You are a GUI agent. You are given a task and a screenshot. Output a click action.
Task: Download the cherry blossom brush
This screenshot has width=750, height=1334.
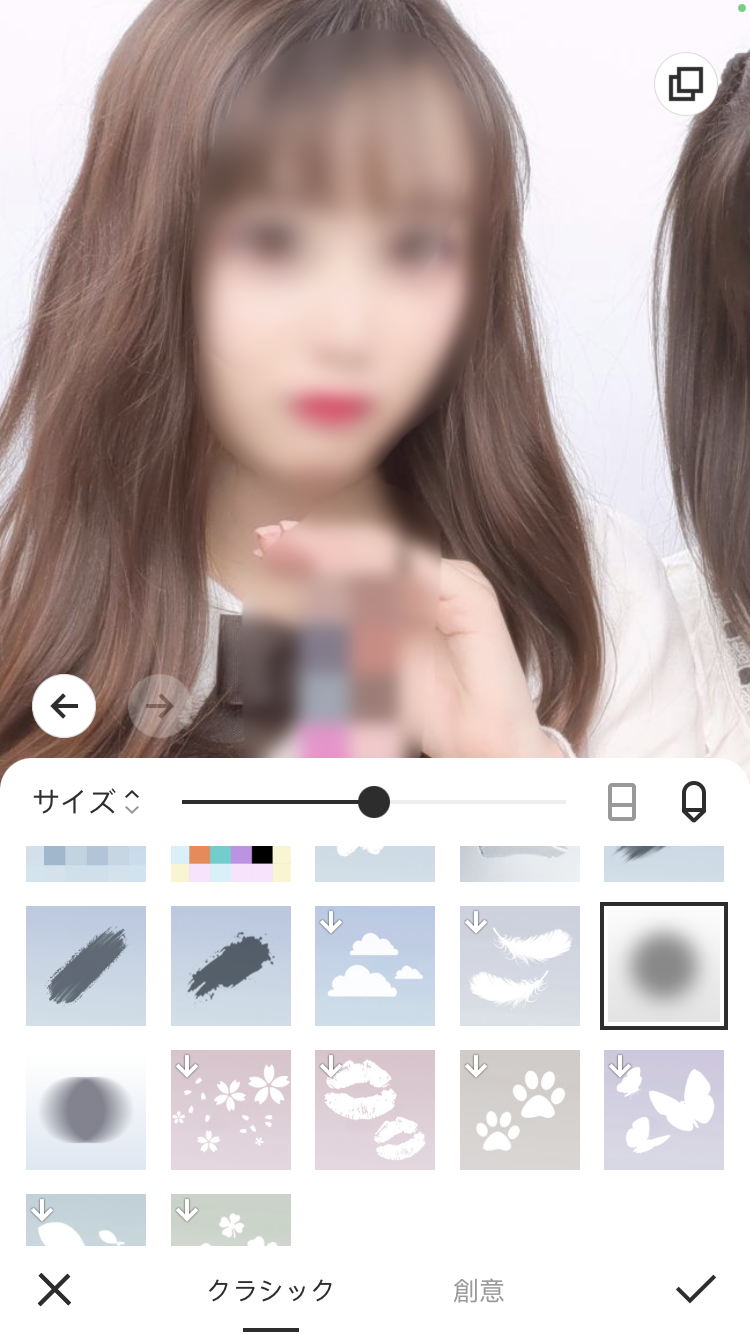pos(231,1110)
